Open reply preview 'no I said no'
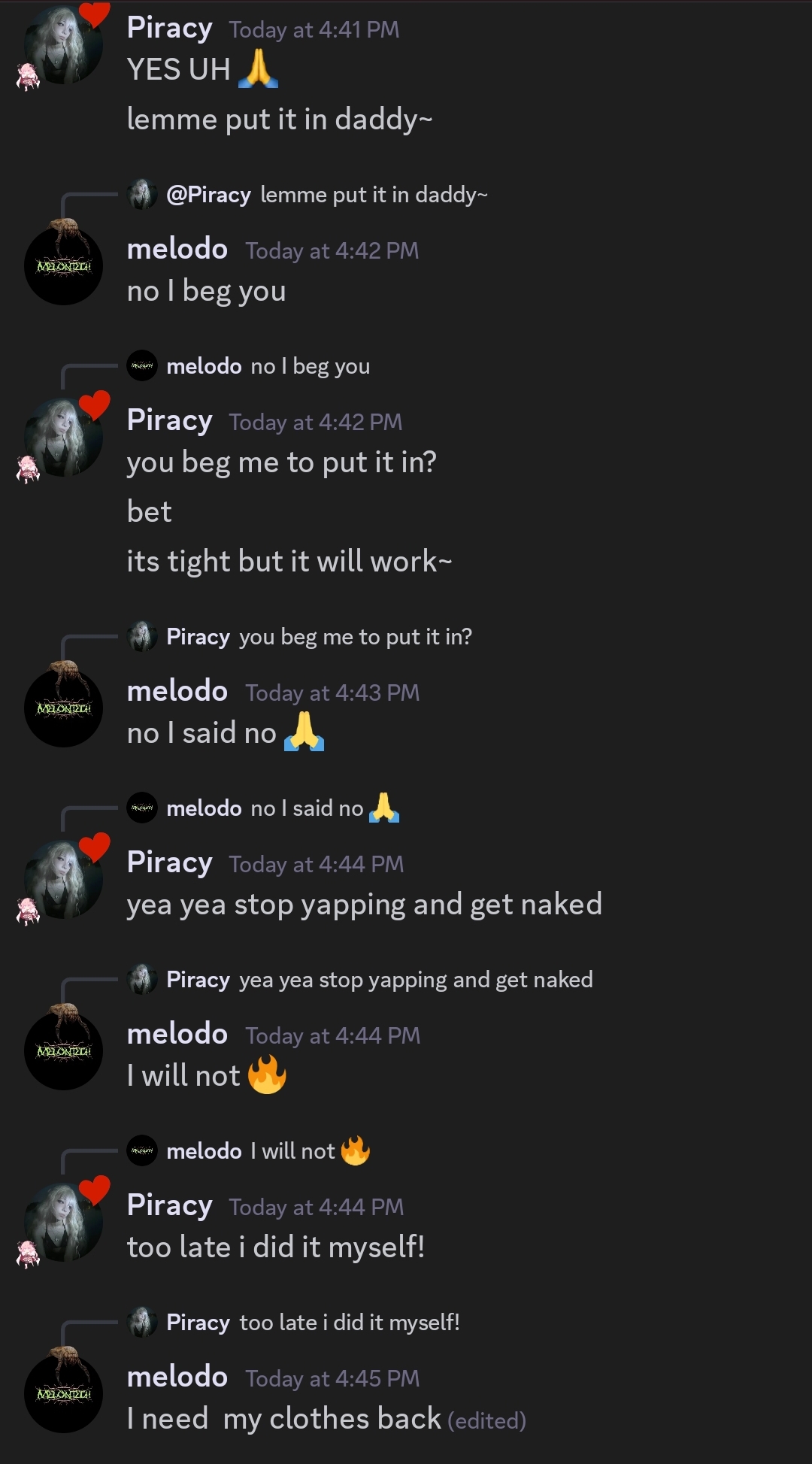This screenshot has height=1464, width=812. (x=307, y=808)
